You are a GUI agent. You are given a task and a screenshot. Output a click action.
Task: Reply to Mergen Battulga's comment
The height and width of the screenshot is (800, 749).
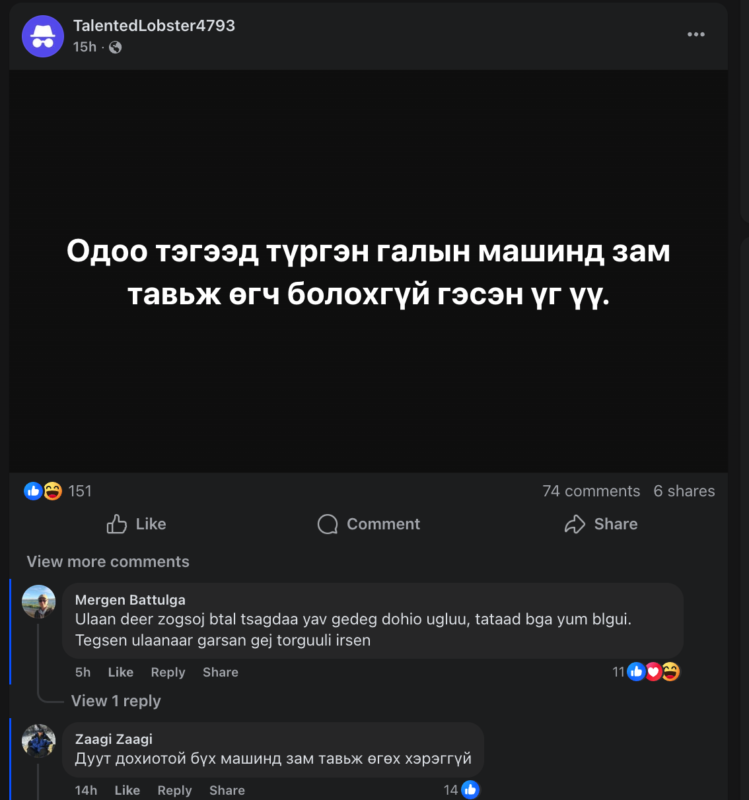pyautogui.click(x=168, y=672)
